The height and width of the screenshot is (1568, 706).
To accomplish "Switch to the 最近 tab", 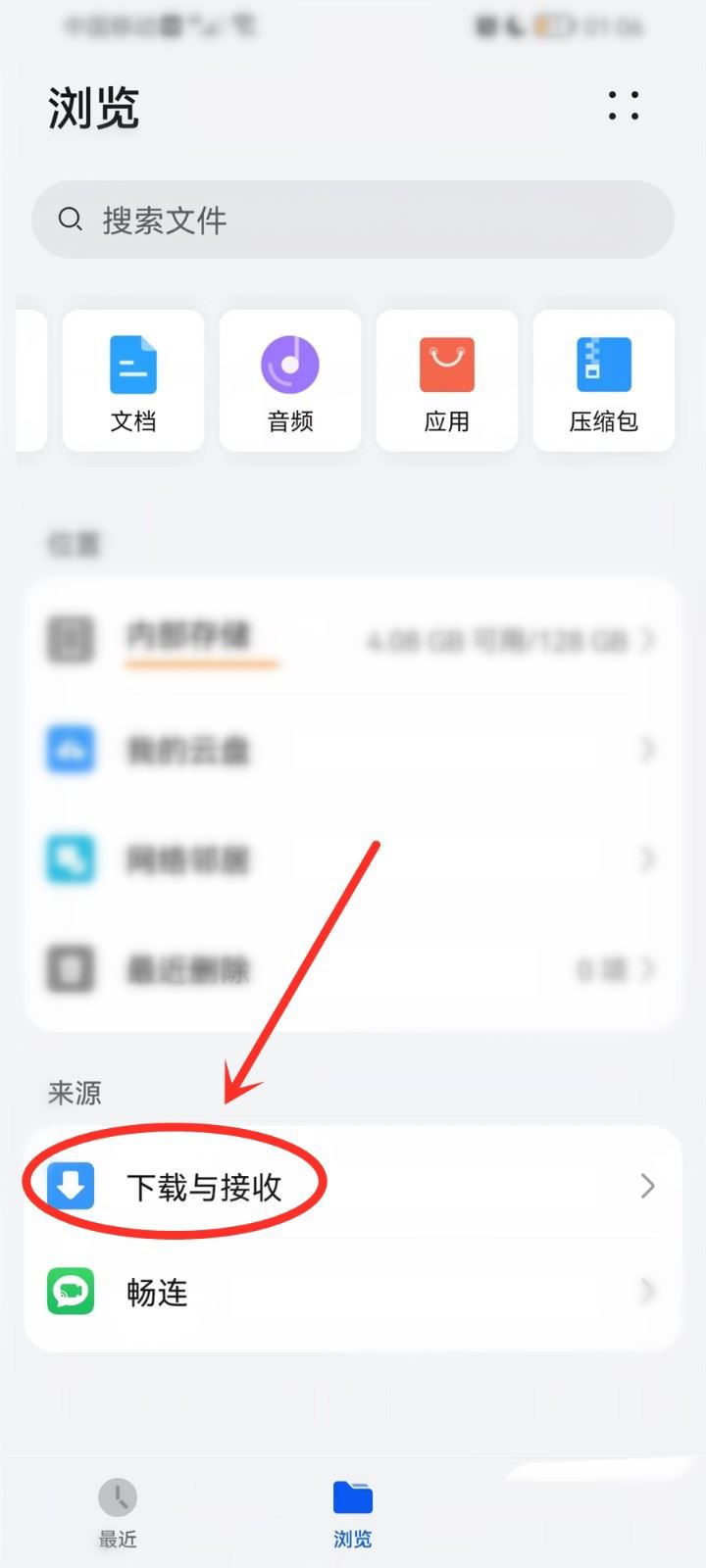I will pos(118,1512).
